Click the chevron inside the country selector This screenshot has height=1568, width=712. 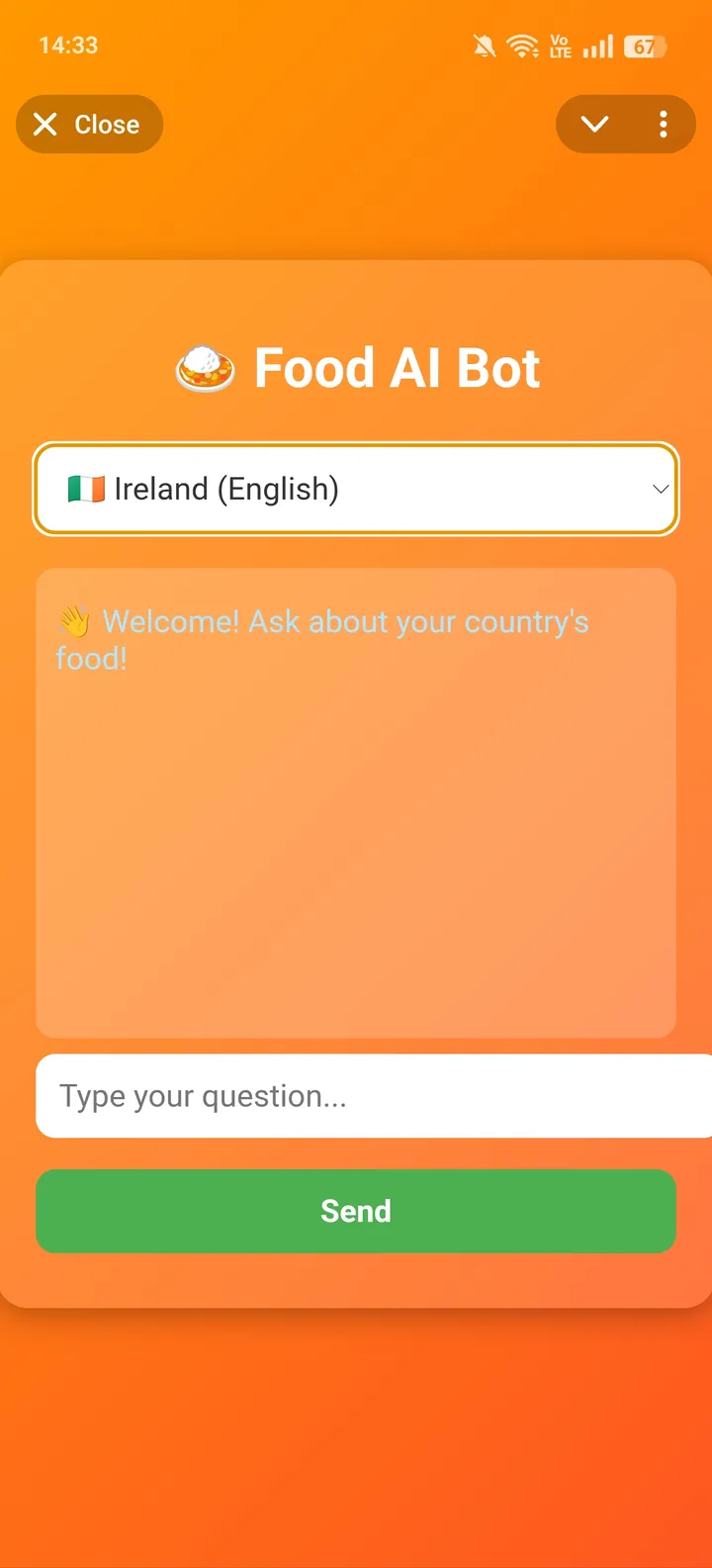coord(660,488)
